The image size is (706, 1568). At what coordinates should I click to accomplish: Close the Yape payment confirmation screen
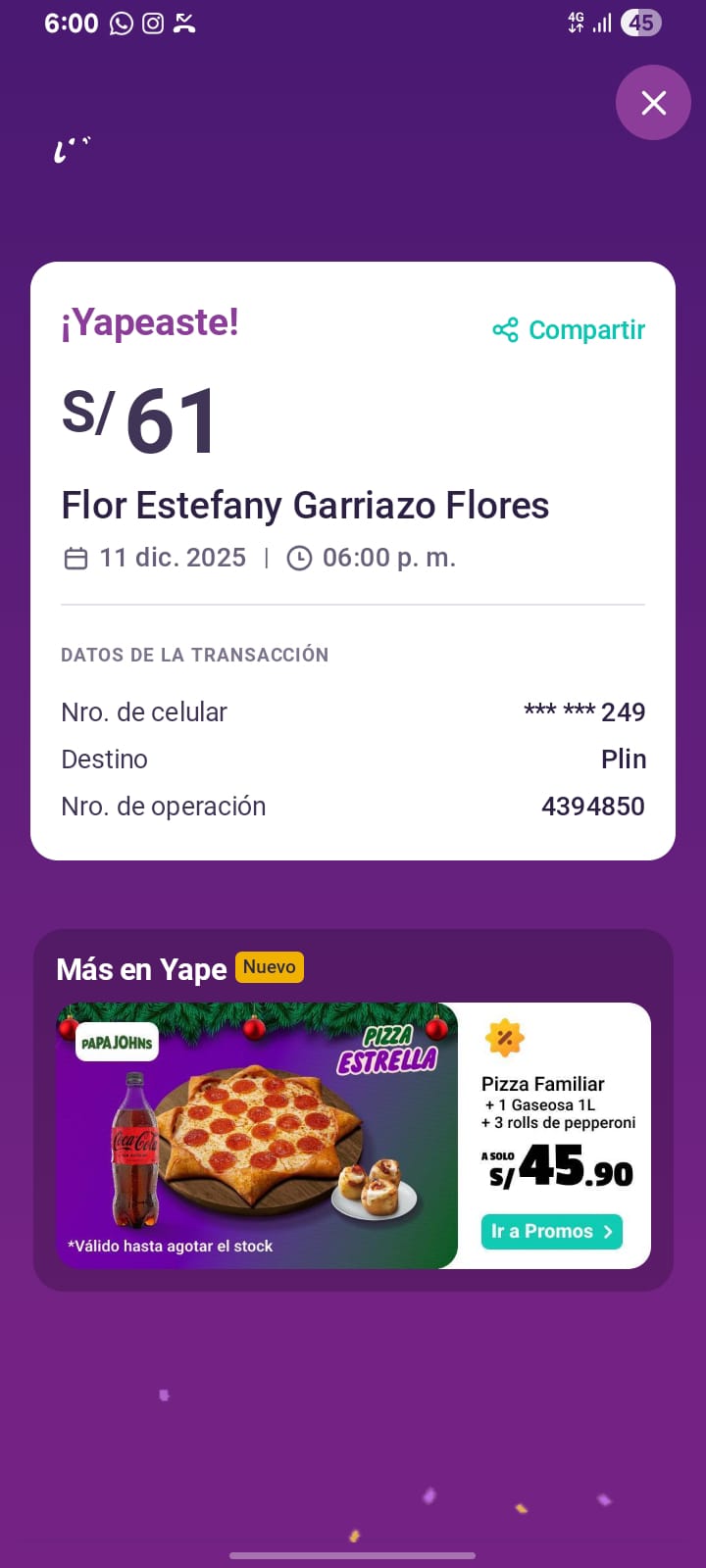[653, 103]
